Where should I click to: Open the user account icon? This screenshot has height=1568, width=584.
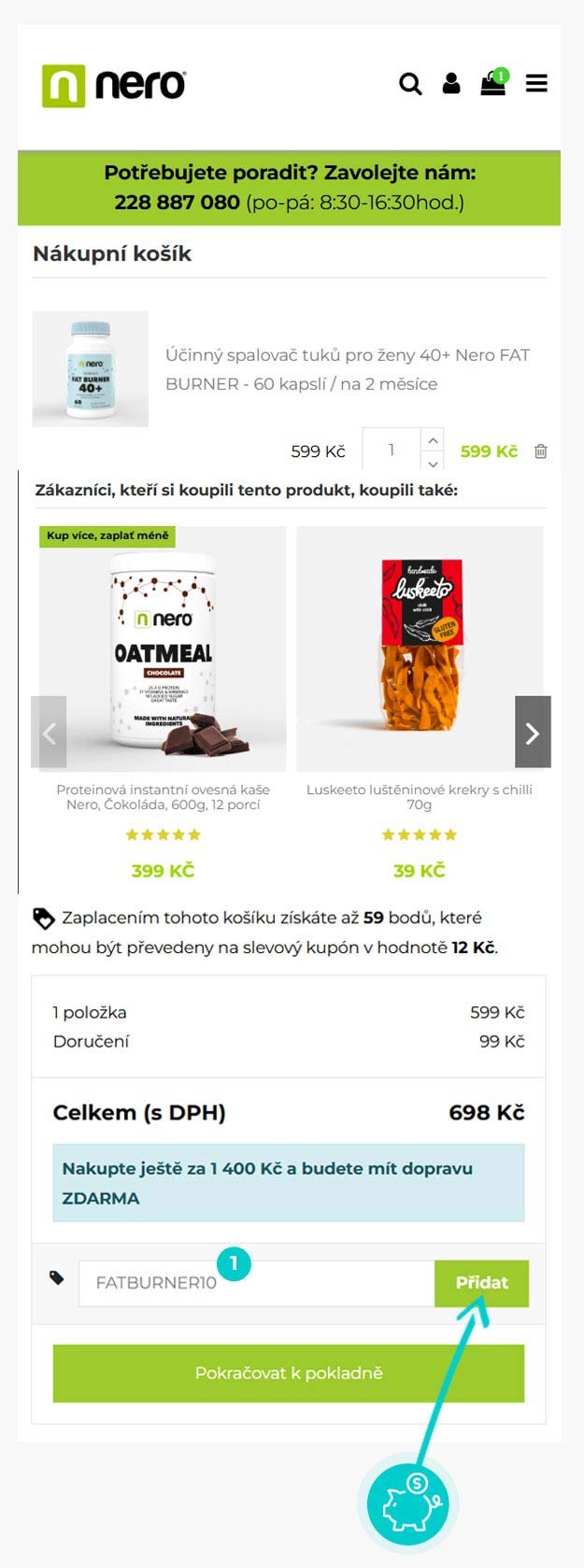click(451, 84)
